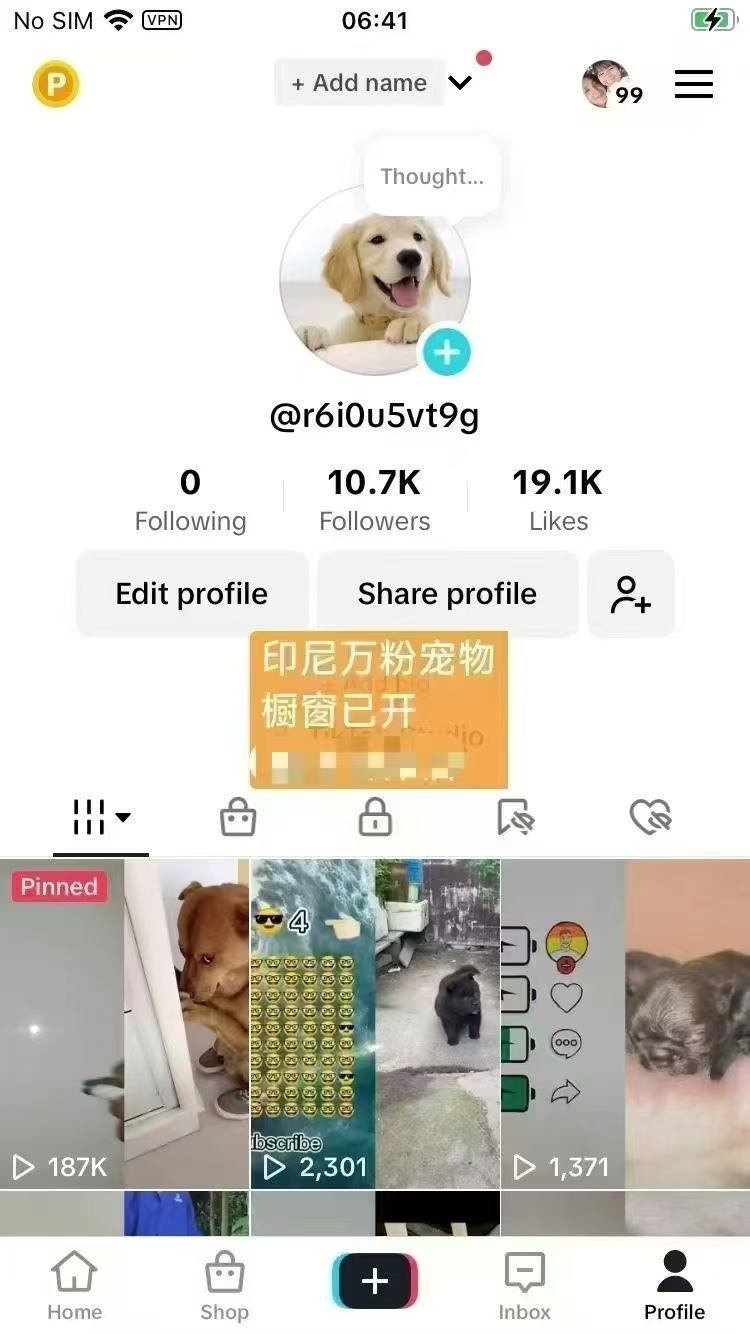The image size is (750, 1334).
Task: Create a new post with the plus button
Action: pos(375,1281)
